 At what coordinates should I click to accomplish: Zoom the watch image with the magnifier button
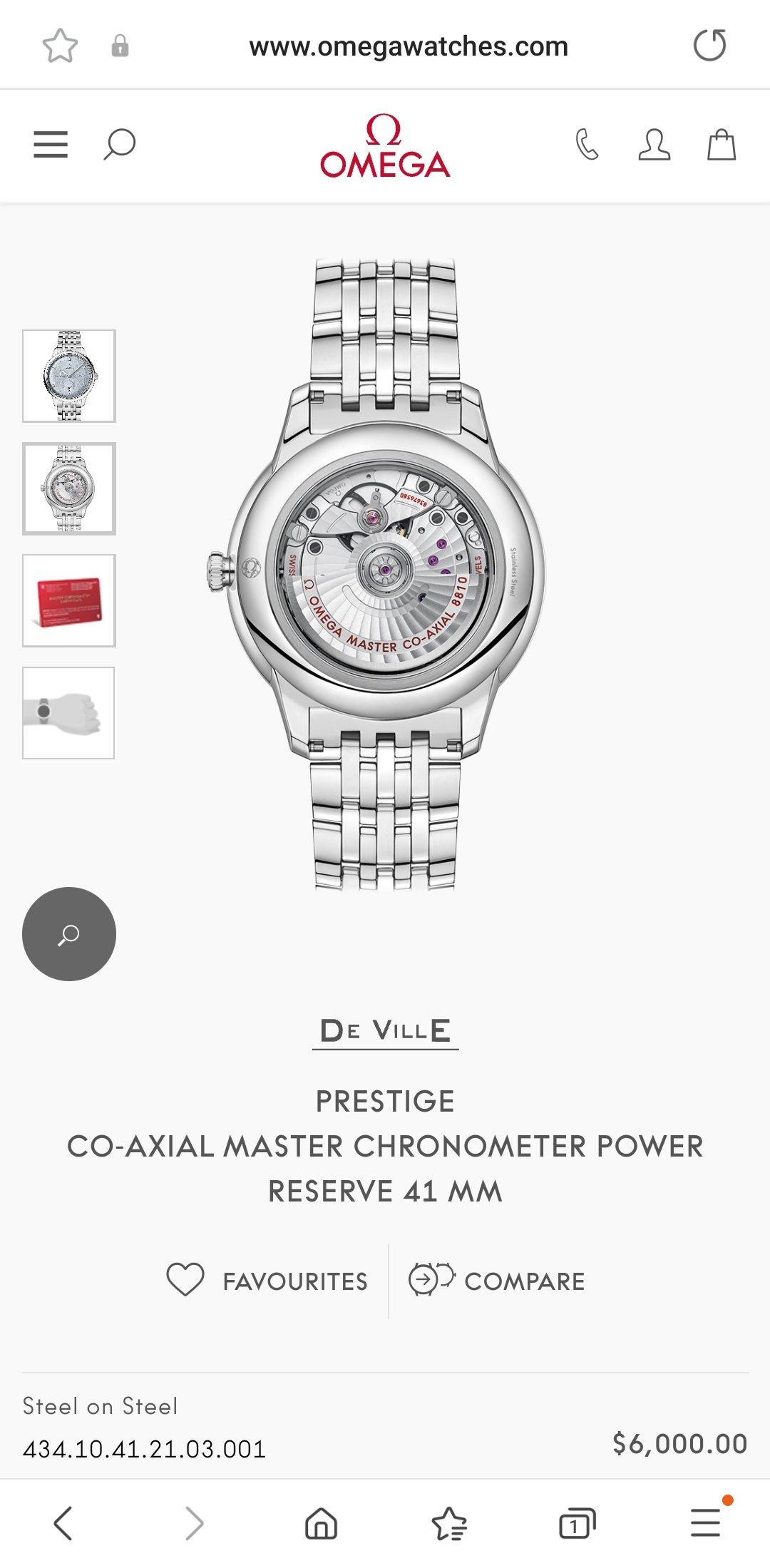coord(69,934)
